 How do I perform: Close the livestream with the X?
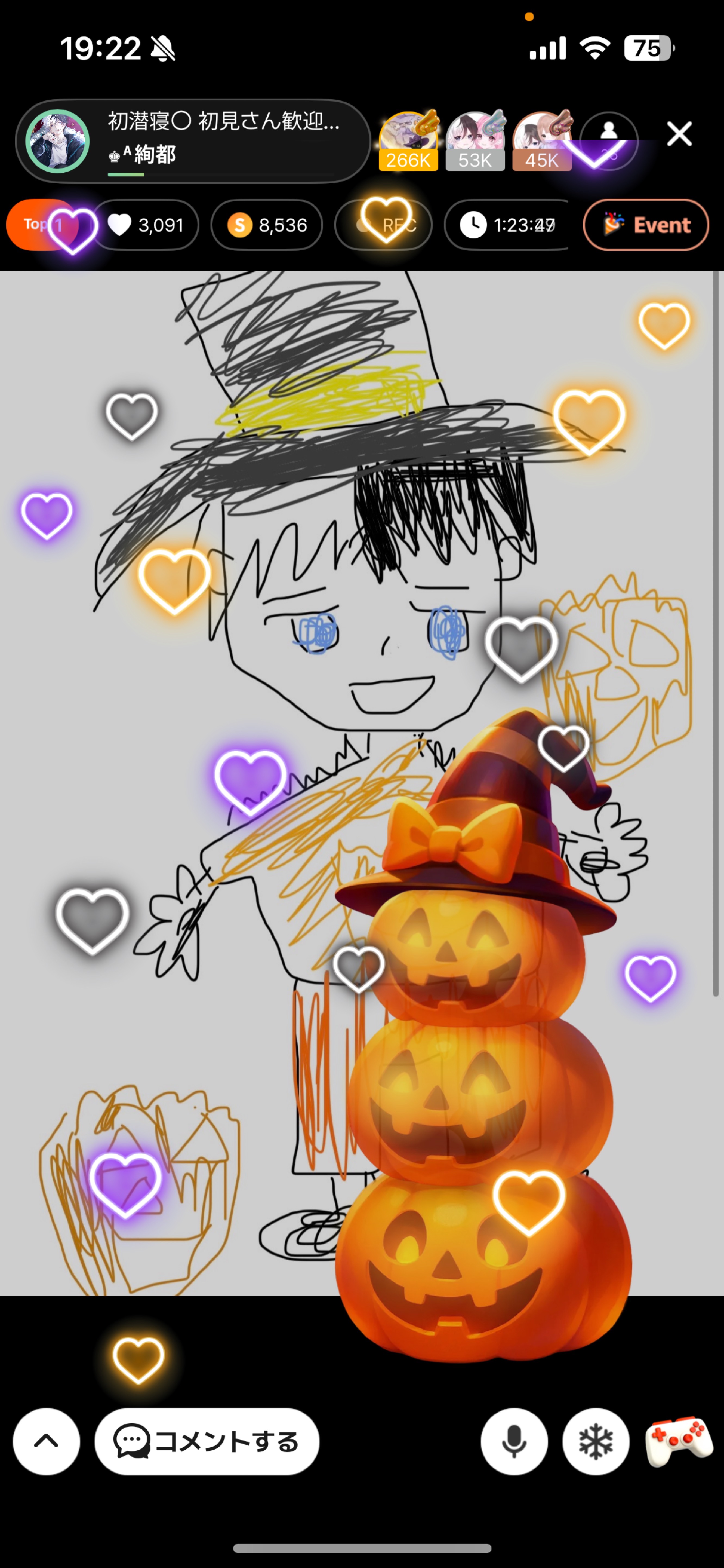coord(679,134)
